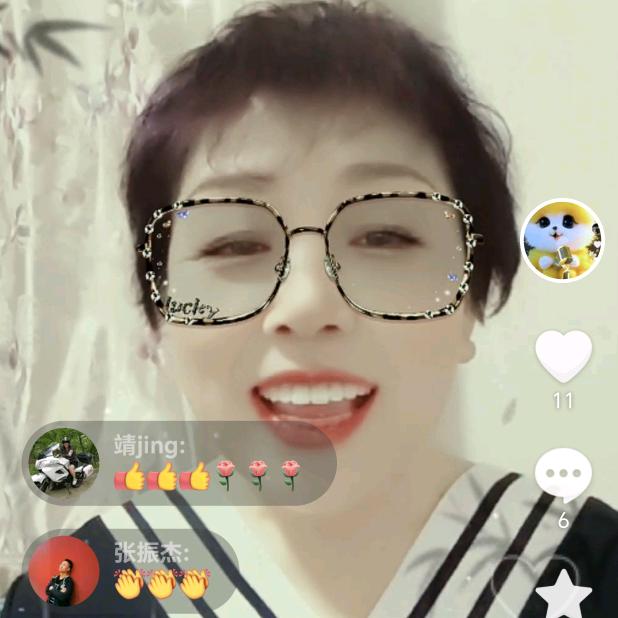Screen dimensions: 618x618
Task: Open comment from 靖jing
Action: 180,463
